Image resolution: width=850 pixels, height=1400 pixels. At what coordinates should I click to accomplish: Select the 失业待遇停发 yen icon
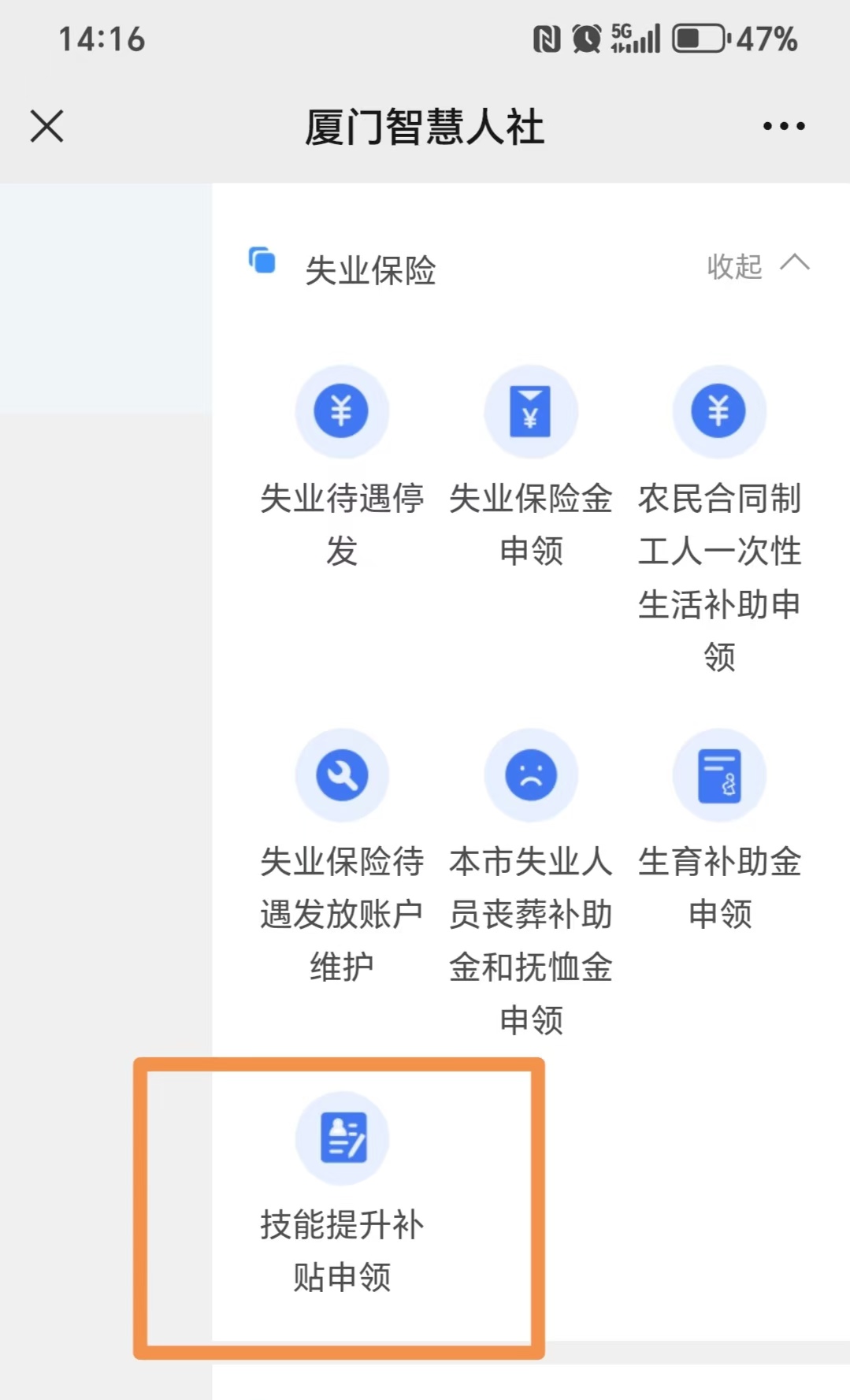(x=341, y=411)
